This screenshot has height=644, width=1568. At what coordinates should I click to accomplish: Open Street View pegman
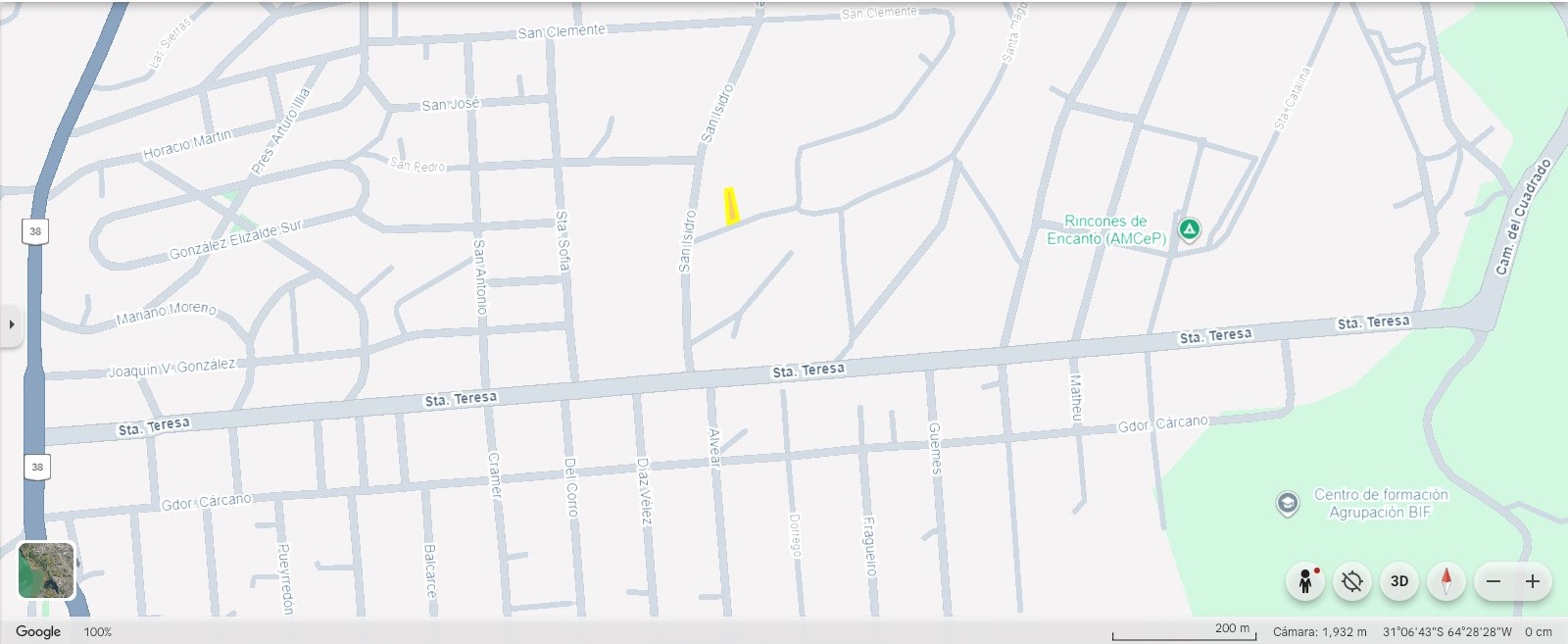1305,581
